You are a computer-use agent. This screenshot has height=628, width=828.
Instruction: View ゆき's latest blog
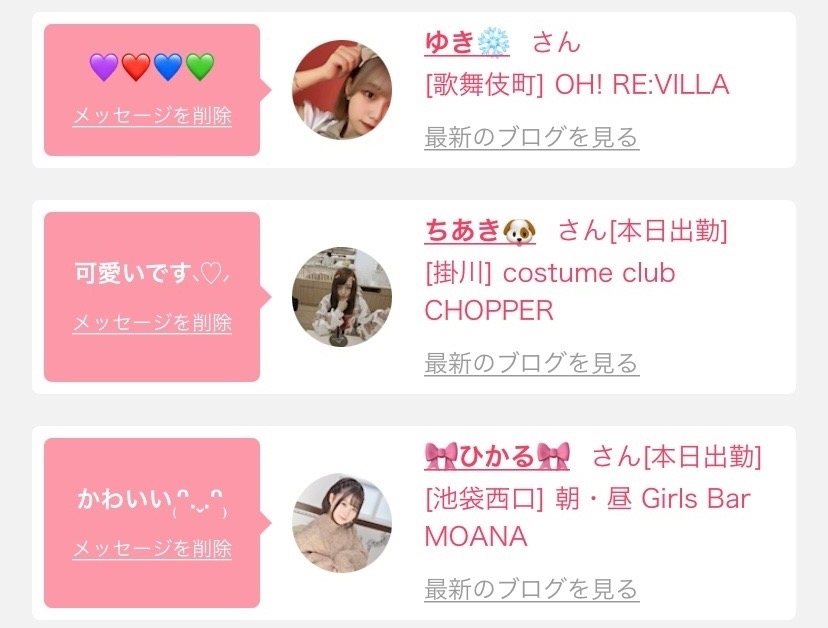(531, 137)
